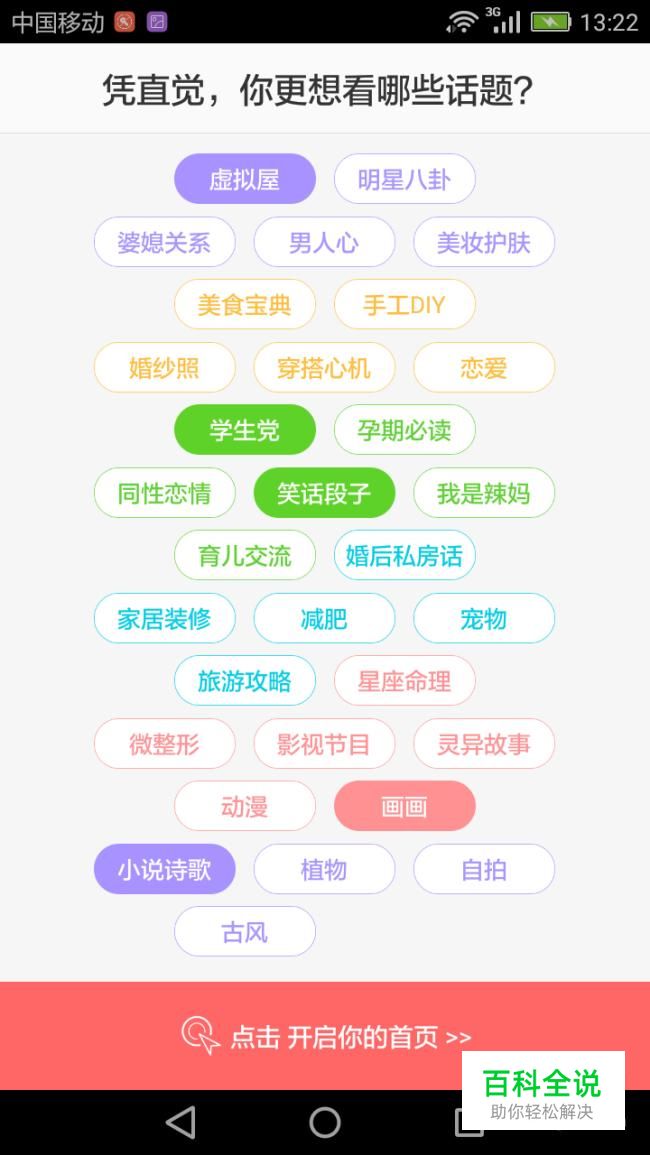The height and width of the screenshot is (1155, 650).
Task: Deselect the 笑话段子 topic
Action: coord(324,493)
